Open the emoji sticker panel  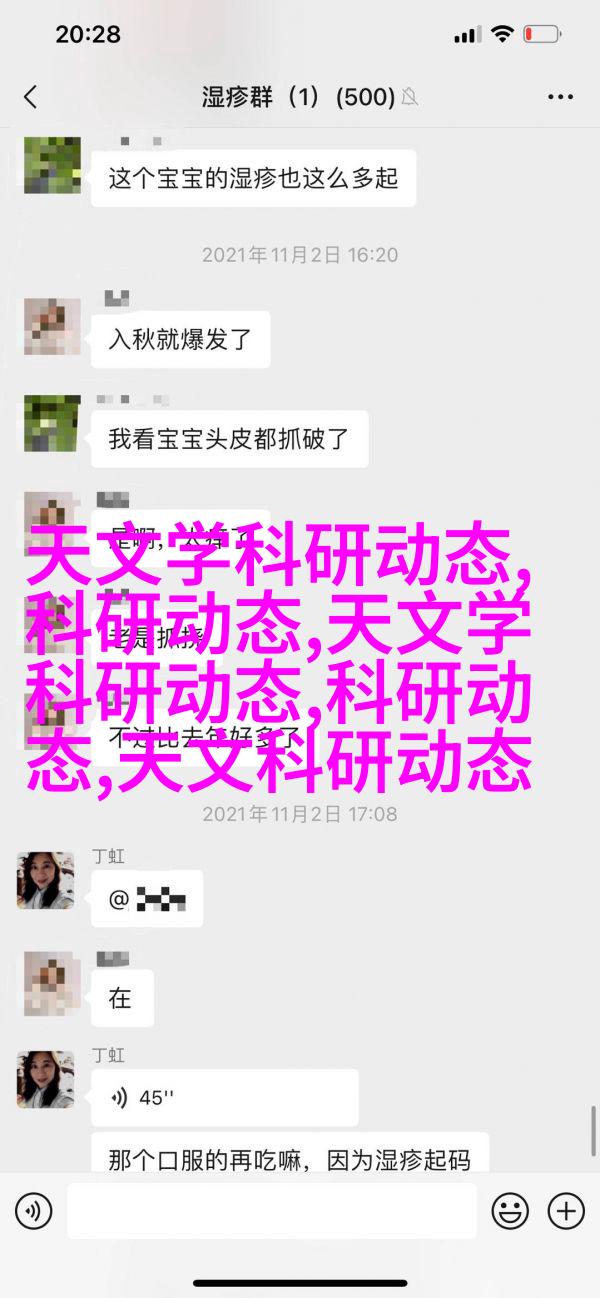pyautogui.click(x=510, y=1211)
